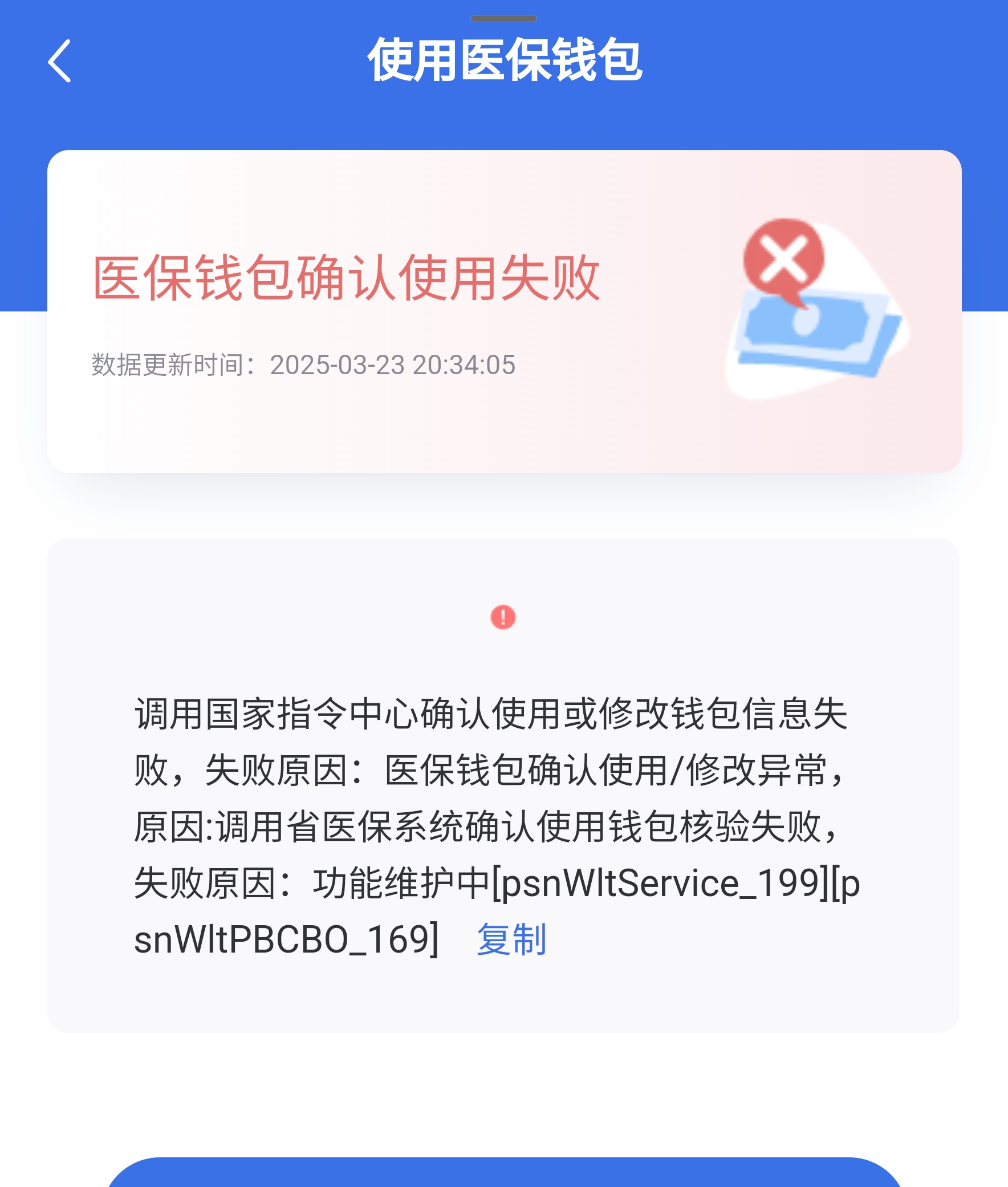Copy the error message via 复制
The image size is (1008, 1187).
[x=511, y=939]
